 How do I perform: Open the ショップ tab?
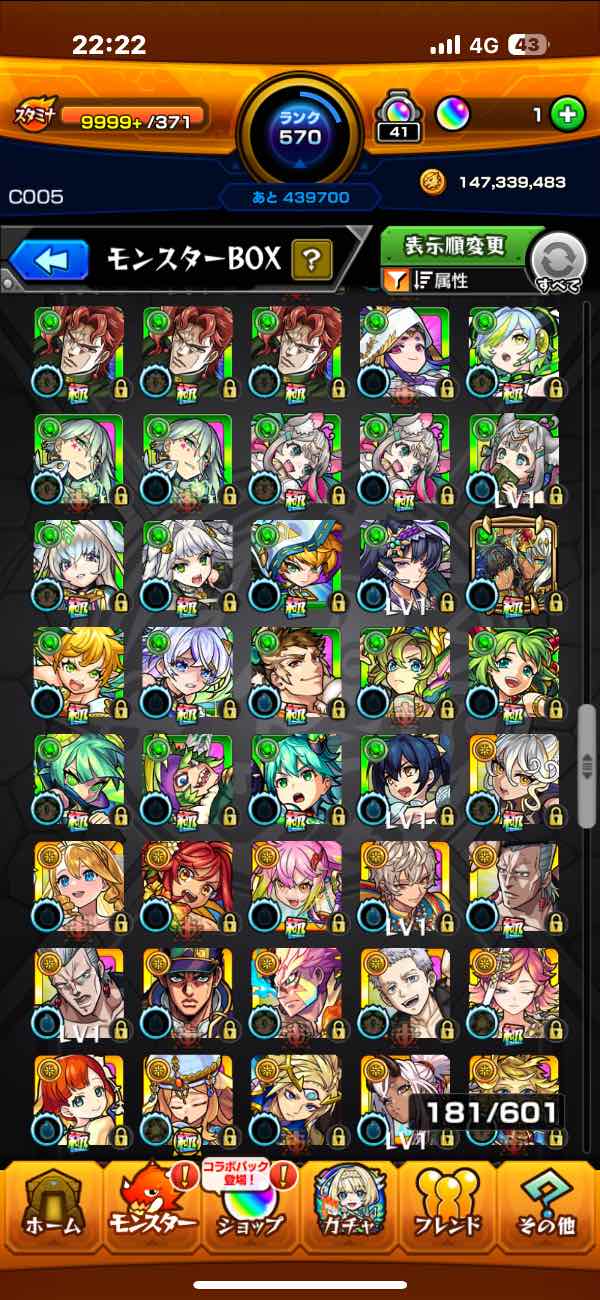(250, 1213)
